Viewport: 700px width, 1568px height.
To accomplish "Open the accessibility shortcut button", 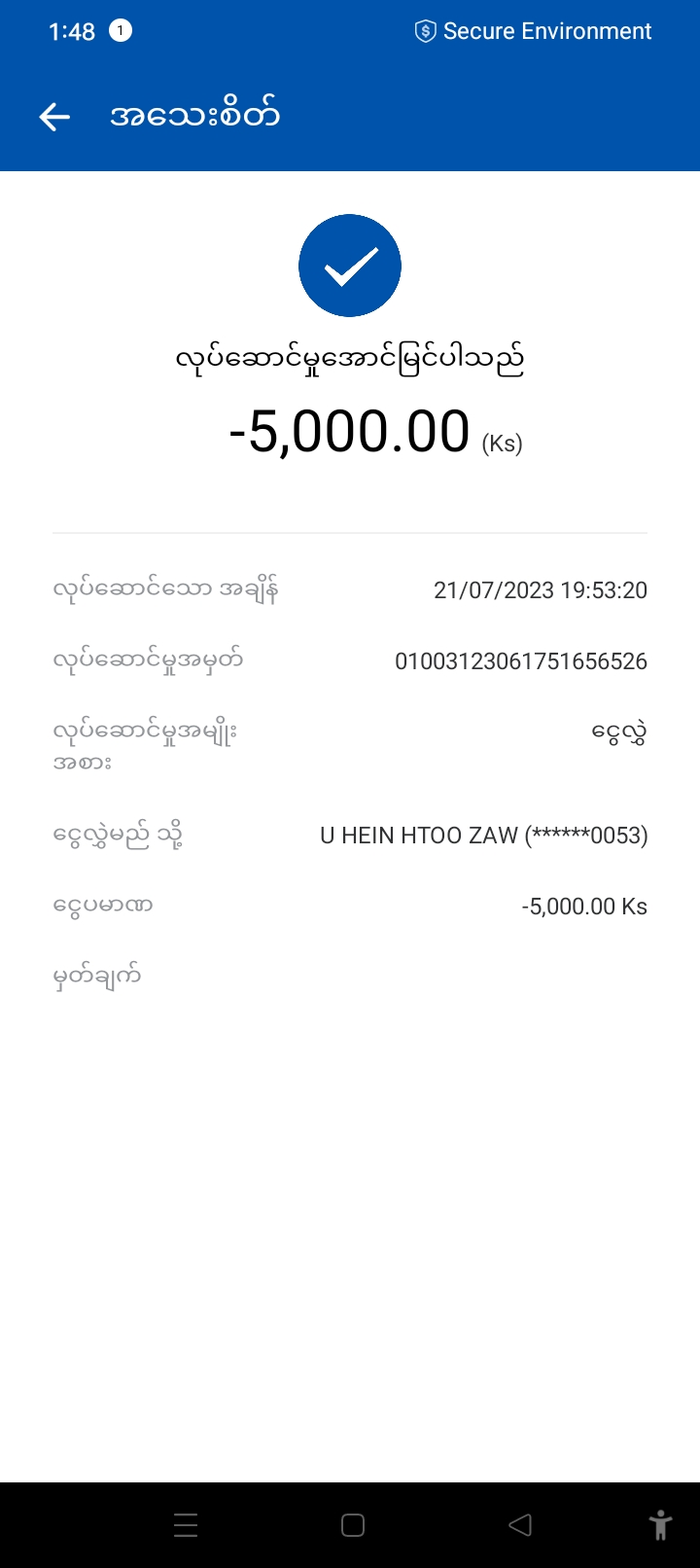I will [x=660, y=1525].
